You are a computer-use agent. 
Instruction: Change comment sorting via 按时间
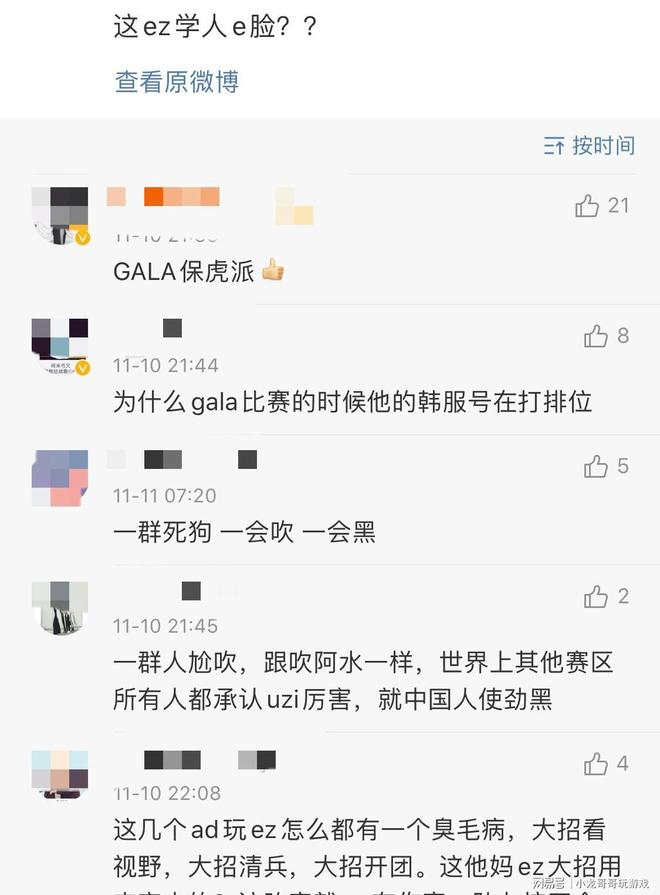pos(589,146)
